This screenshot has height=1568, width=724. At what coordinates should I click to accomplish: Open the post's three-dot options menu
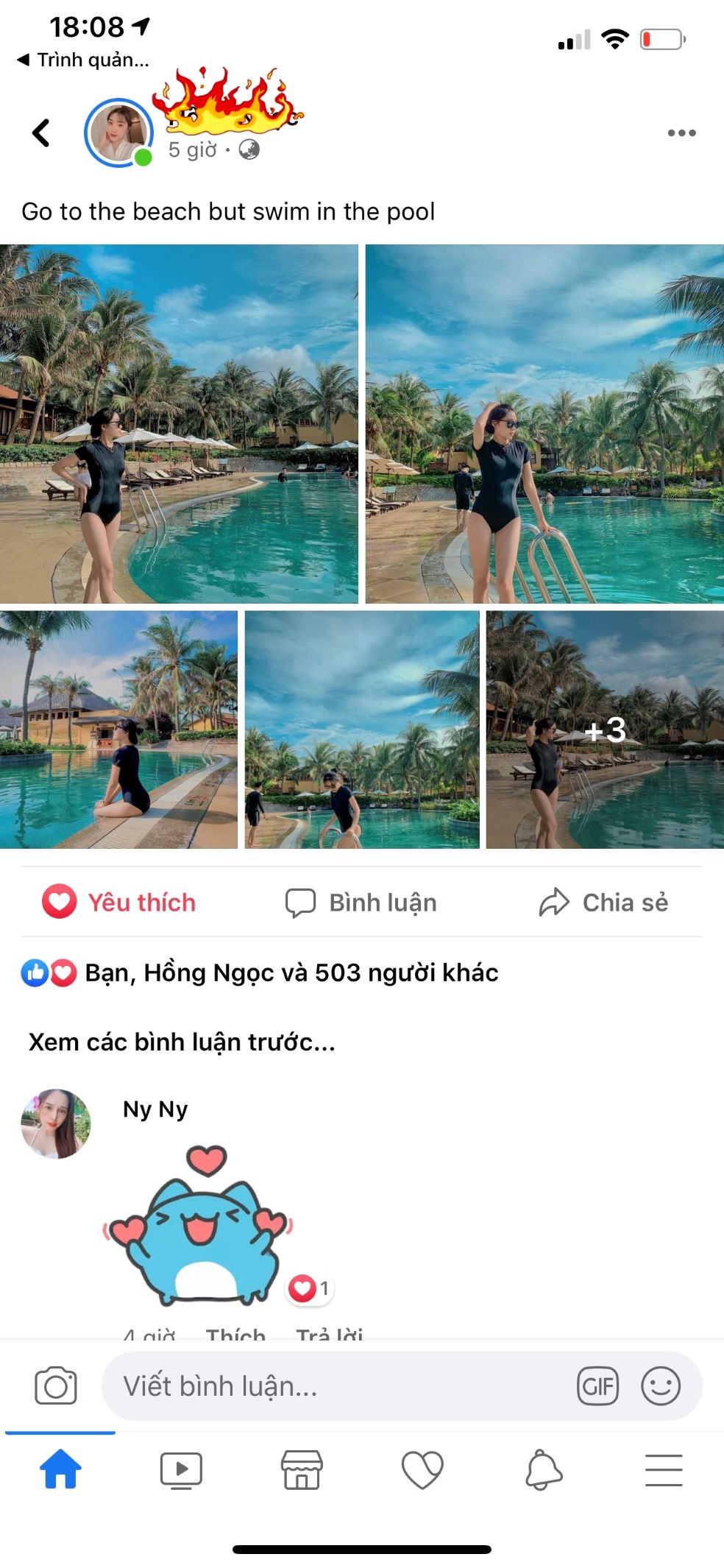pyautogui.click(x=681, y=133)
